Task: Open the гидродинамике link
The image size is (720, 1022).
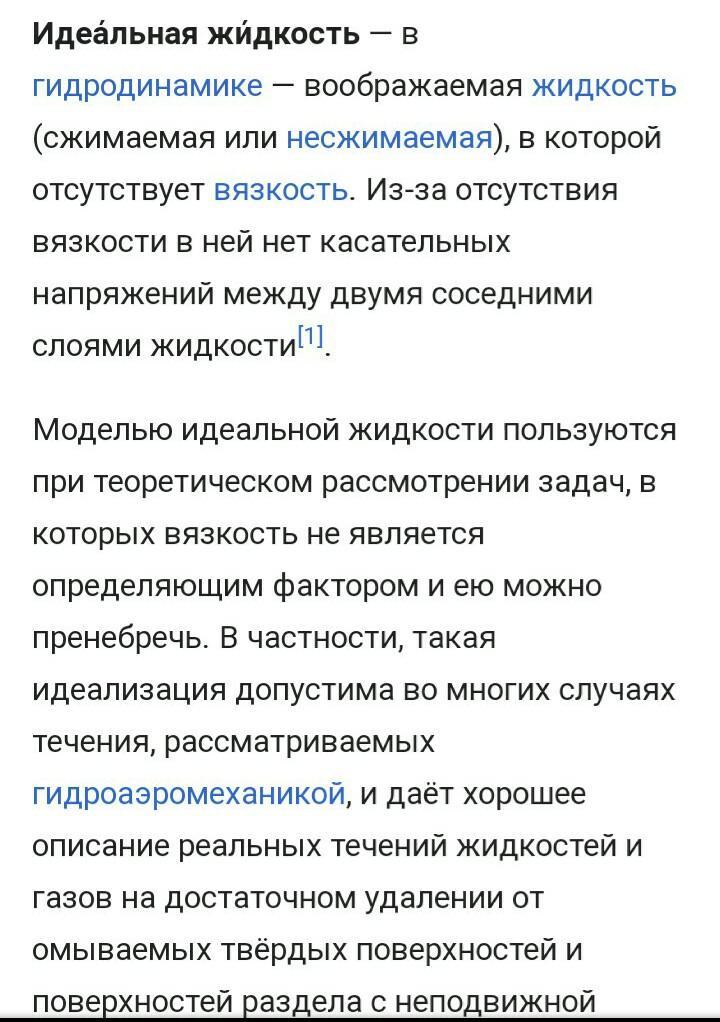Action: pos(147,87)
